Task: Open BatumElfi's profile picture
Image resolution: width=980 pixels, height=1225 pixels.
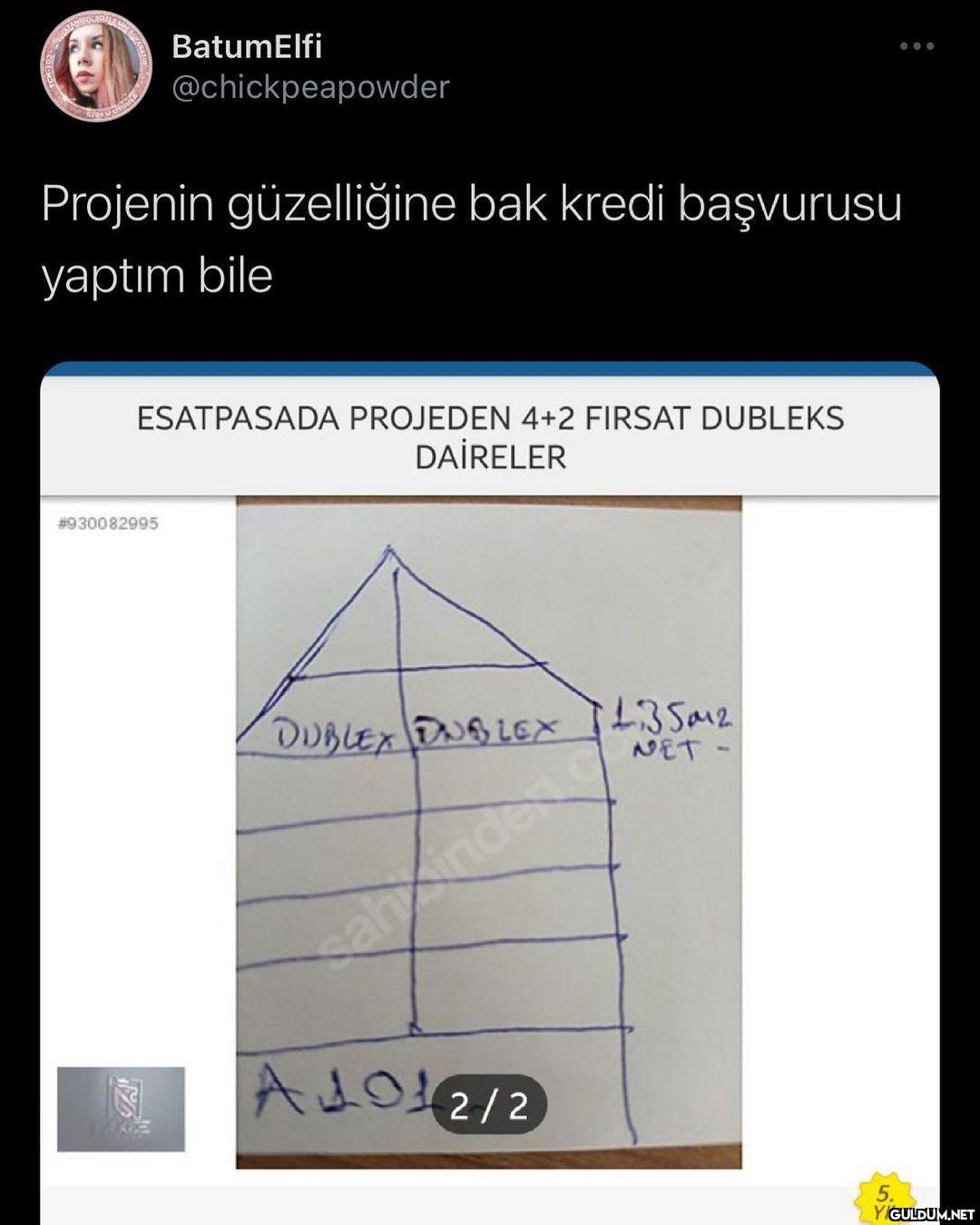Action: tap(95, 66)
